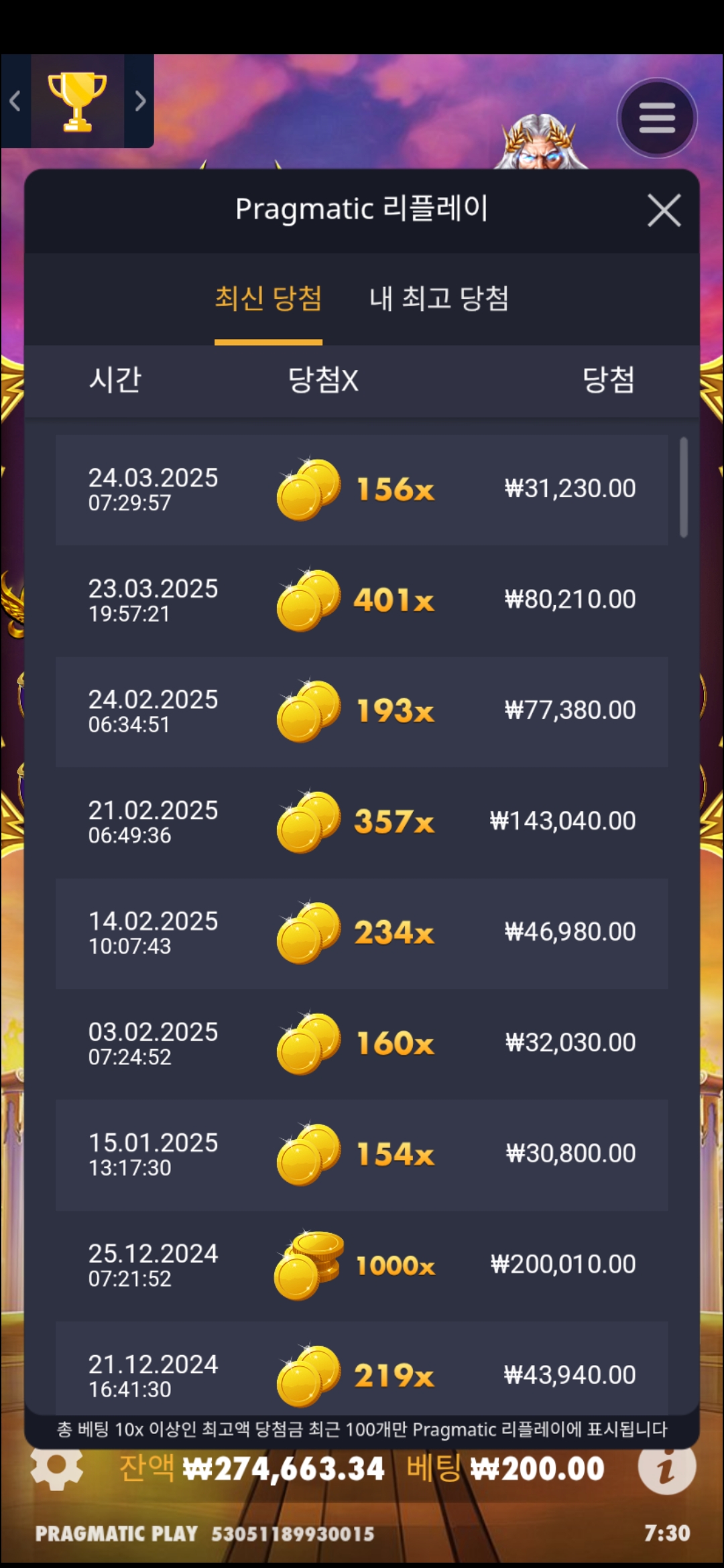View the 357x win of ₩143,040.00
The width and height of the screenshot is (724, 1568).
[x=362, y=822]
